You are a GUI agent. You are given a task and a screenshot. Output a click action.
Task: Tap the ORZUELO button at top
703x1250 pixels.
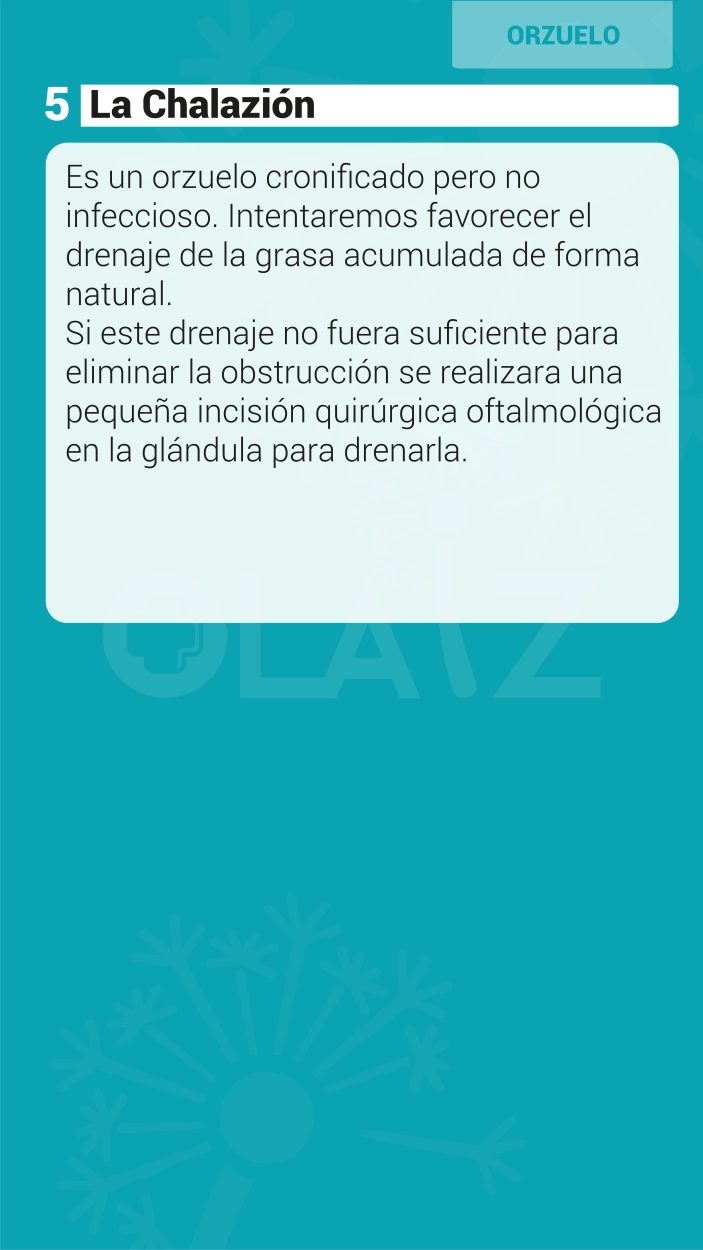point(562,35)
